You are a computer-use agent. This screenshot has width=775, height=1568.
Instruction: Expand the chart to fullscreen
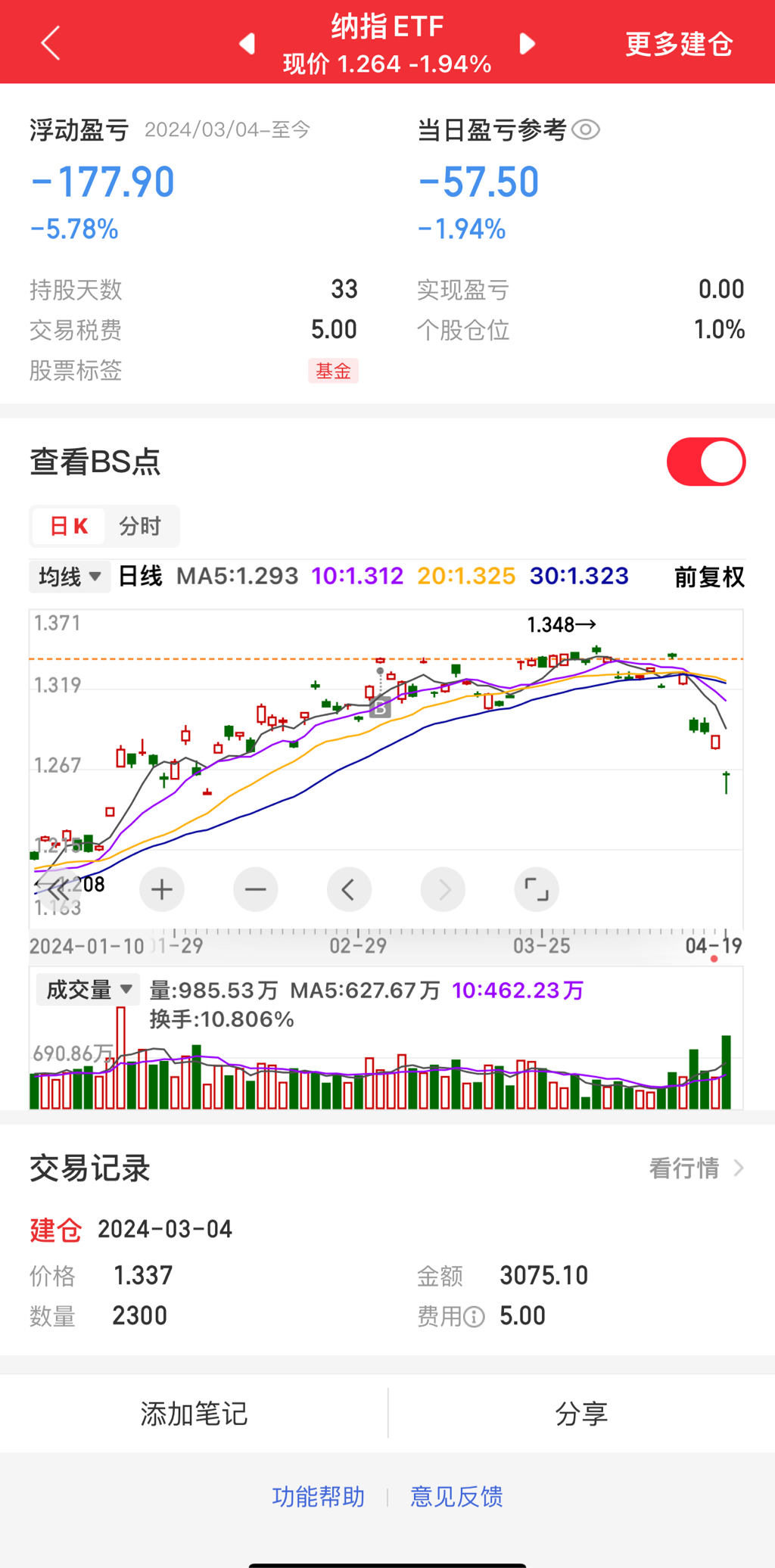(x=537, y=890)
